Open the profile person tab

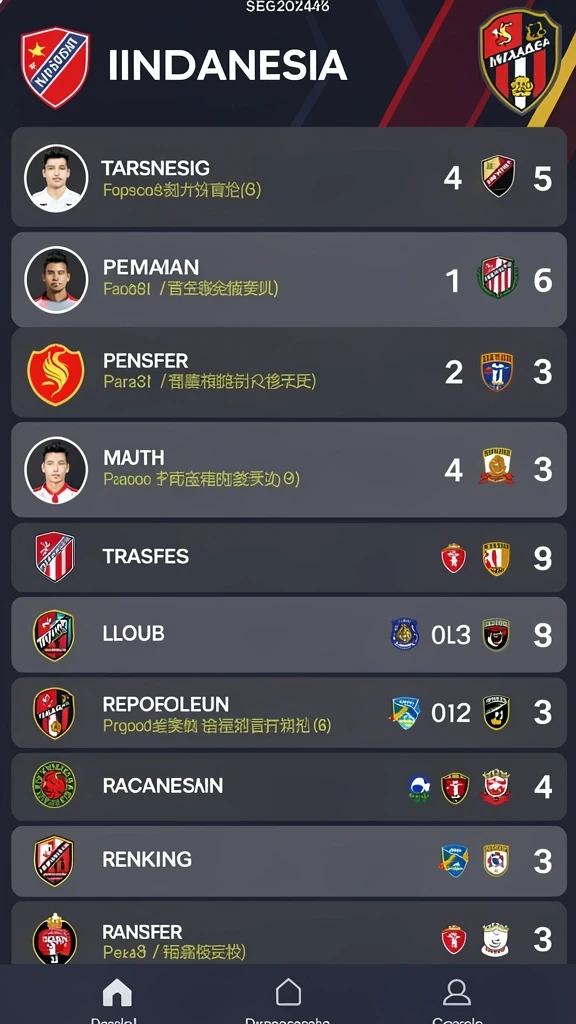click(456, 999)
